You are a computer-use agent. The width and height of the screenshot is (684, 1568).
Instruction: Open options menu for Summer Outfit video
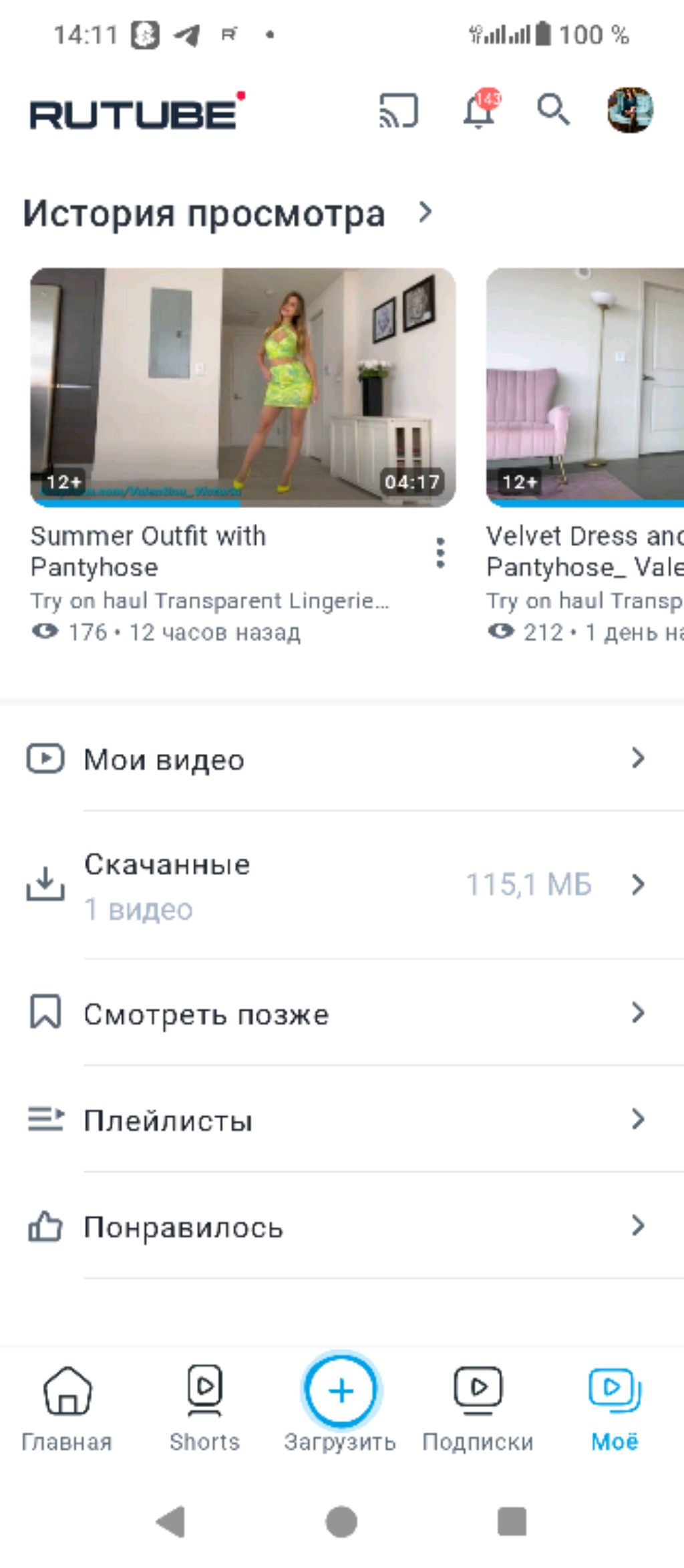tap(440, 553)
